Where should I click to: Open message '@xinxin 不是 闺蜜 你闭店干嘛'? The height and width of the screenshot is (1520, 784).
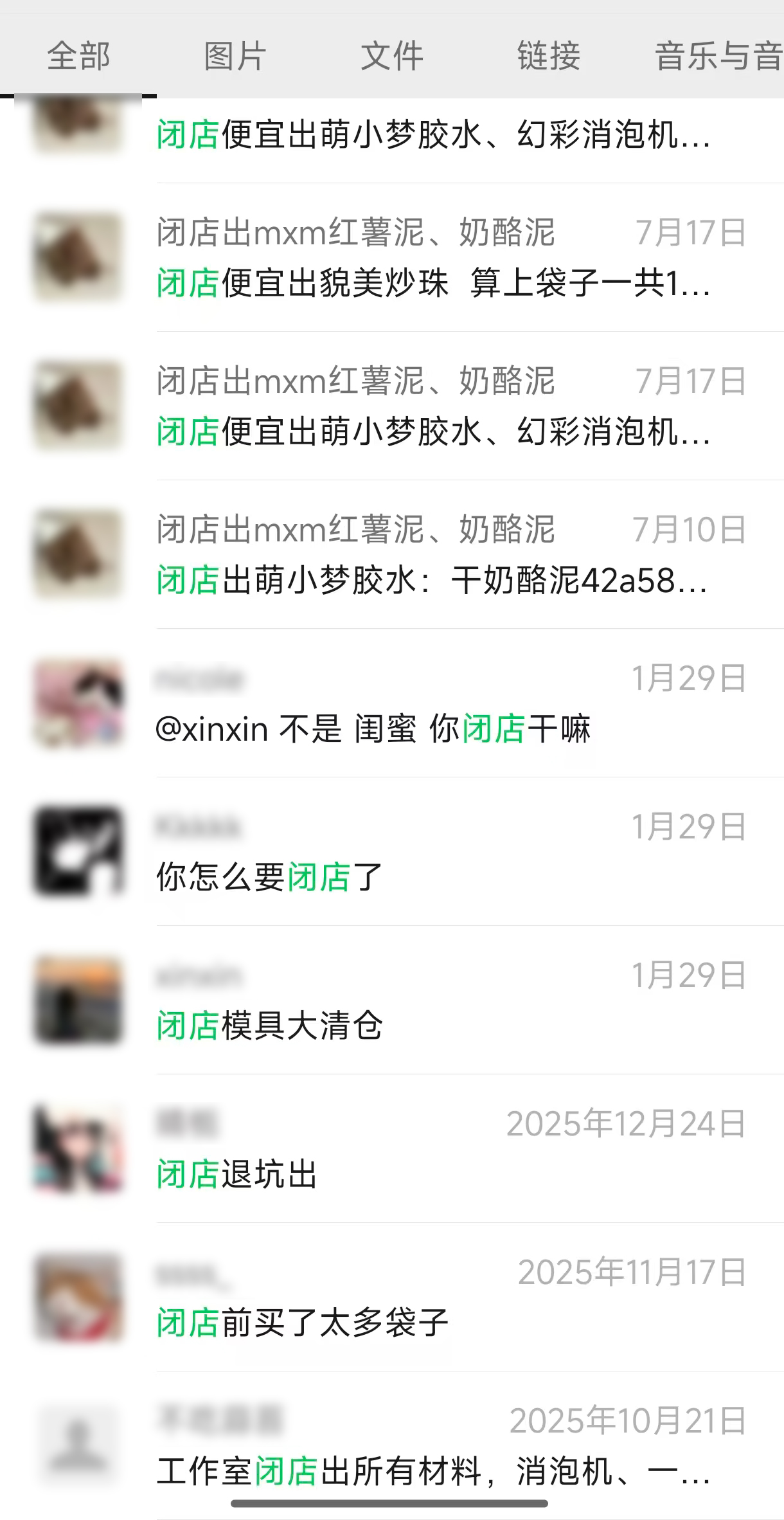392,703
